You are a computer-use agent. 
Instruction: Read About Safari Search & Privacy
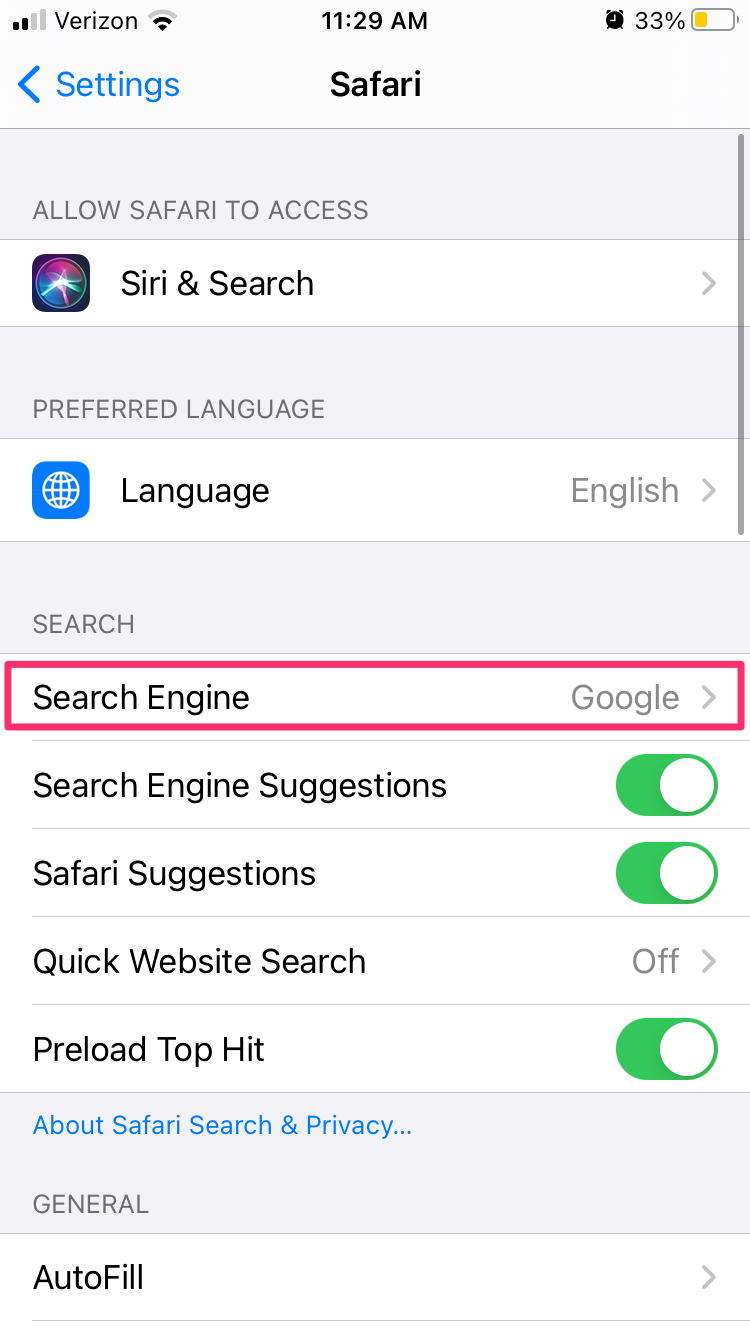(x=222, y=1125)
